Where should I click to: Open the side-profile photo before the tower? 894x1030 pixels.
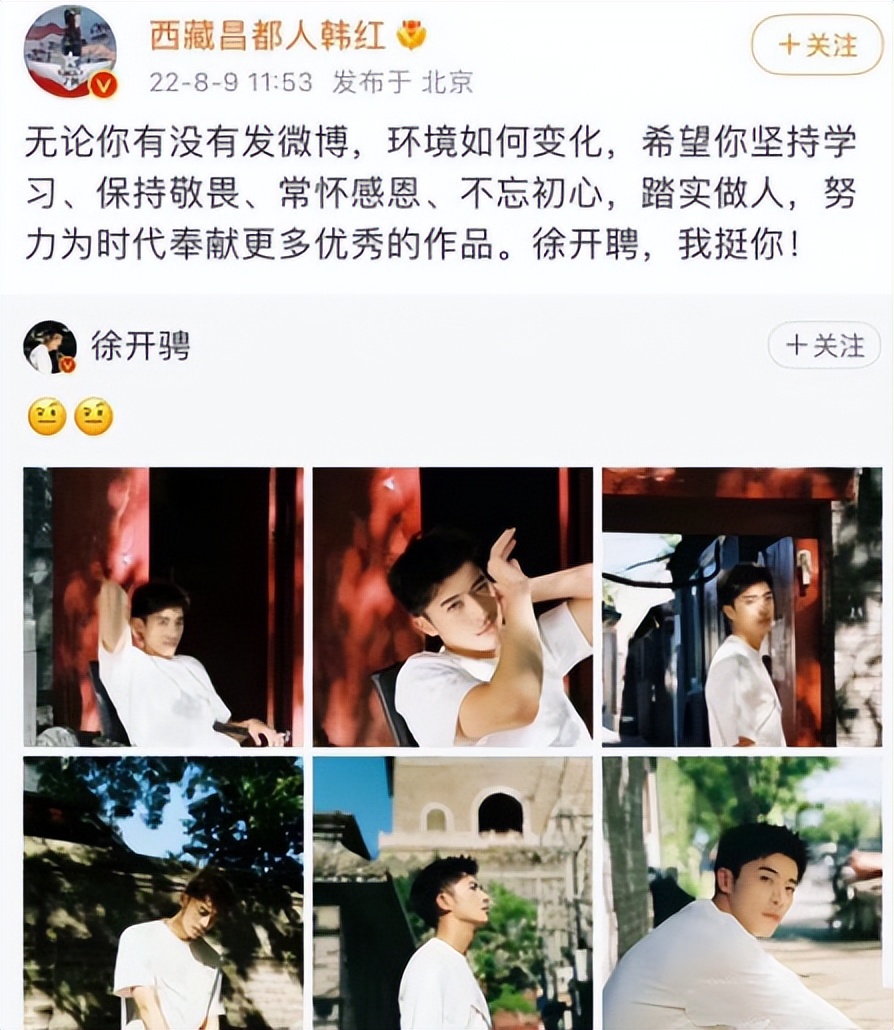coord(452,893)
